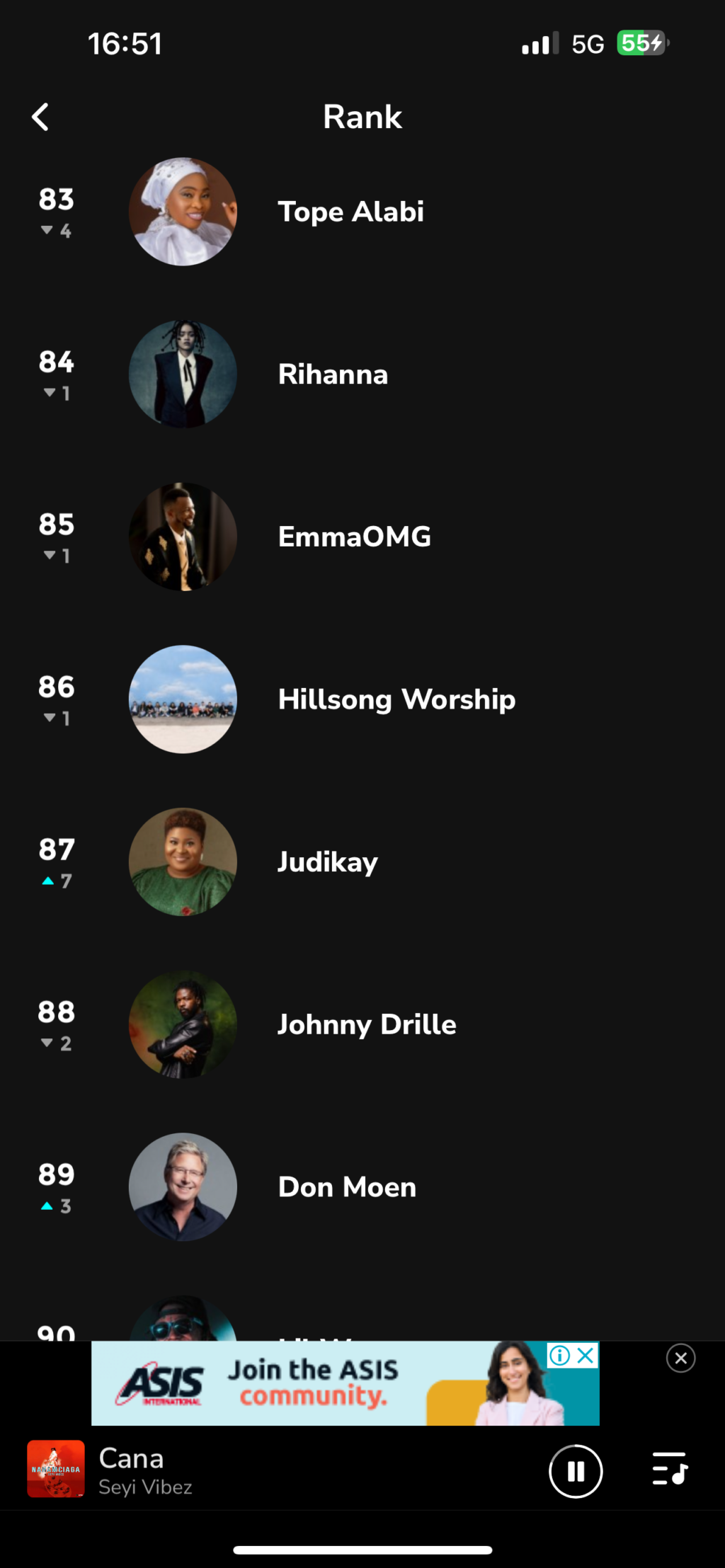Select EmmaOMG from the rank list
The image size is (725, 1568).
[x=362, y=537]
